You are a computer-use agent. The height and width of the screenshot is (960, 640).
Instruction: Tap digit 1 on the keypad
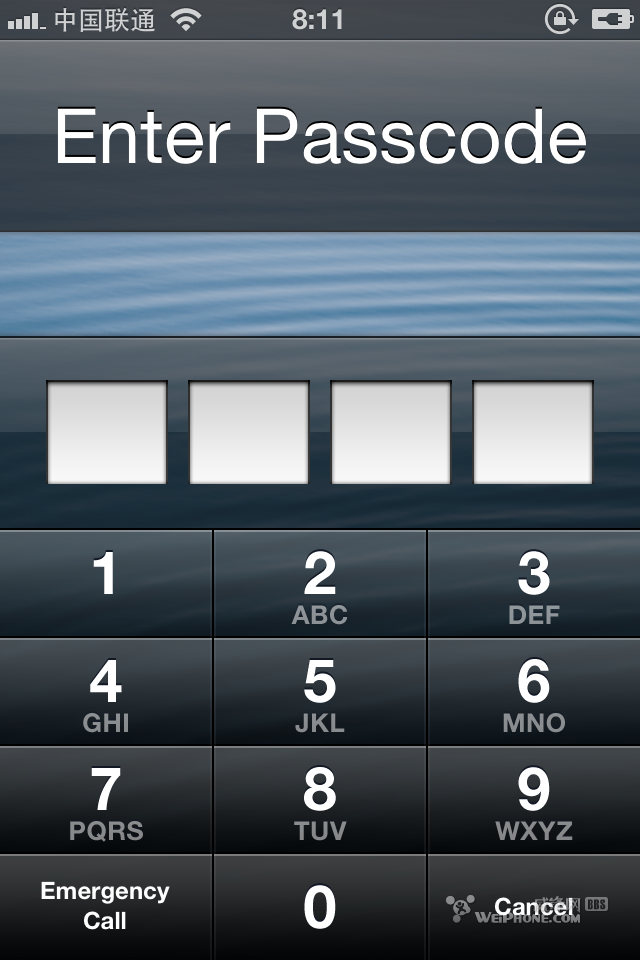[x=106, y=583]
